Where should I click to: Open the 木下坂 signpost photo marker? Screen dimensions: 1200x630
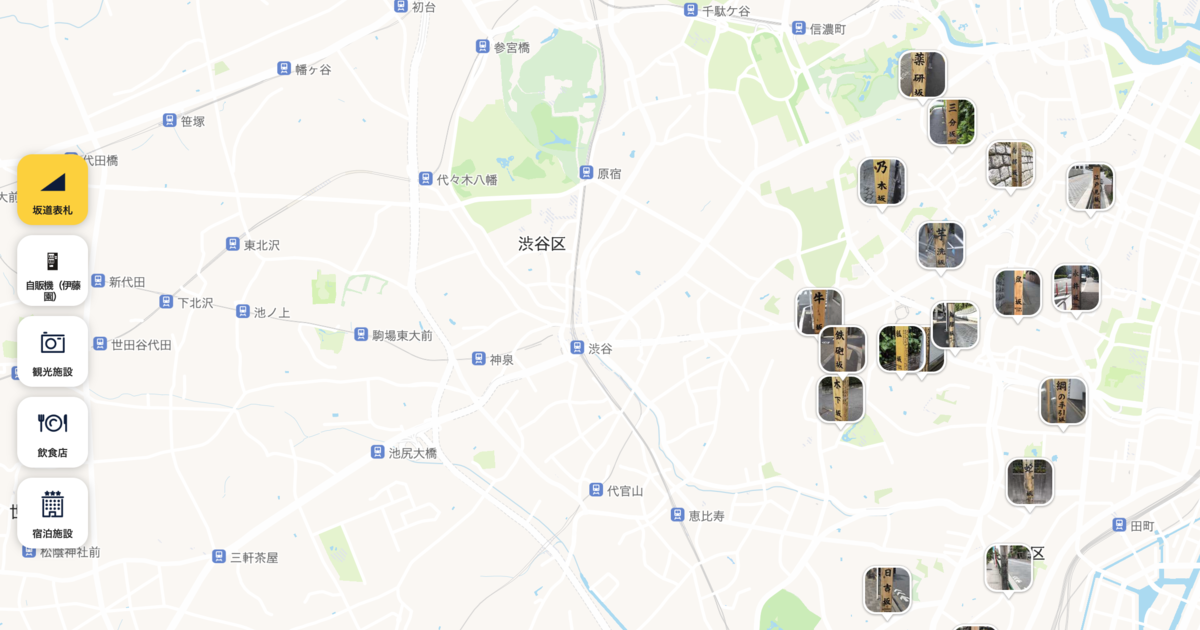point(841,398)
